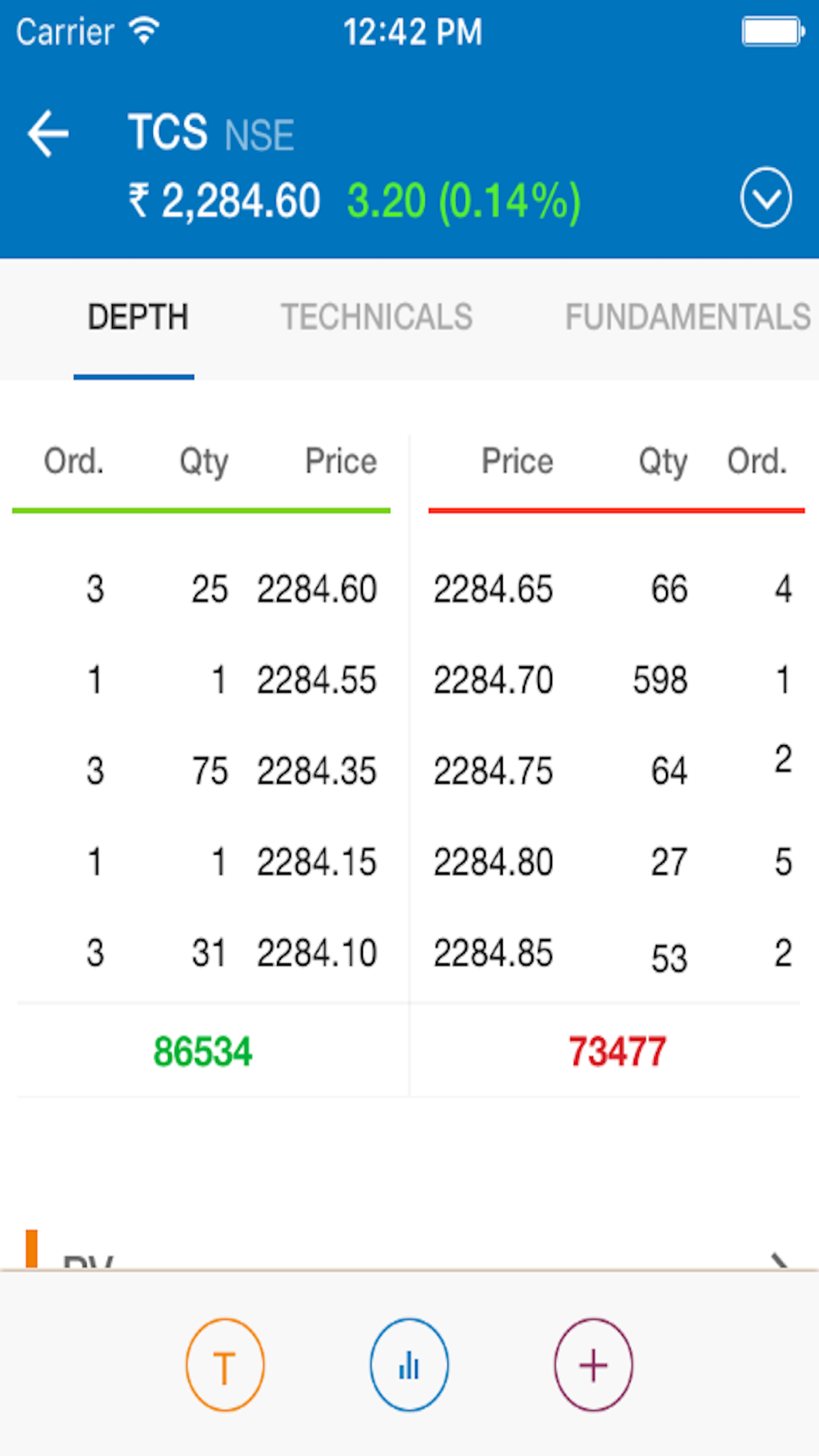
Task: Open the blue chart button
Action: [409, 1365]
